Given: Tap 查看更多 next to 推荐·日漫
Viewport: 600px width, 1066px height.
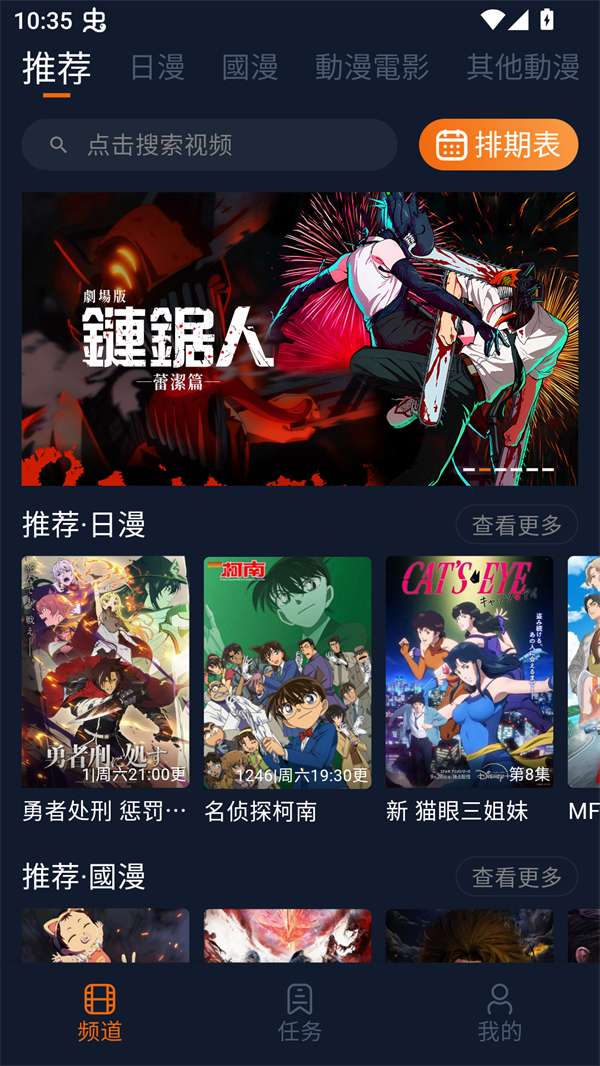Looking at the screenshot, I should click(516, 525).
